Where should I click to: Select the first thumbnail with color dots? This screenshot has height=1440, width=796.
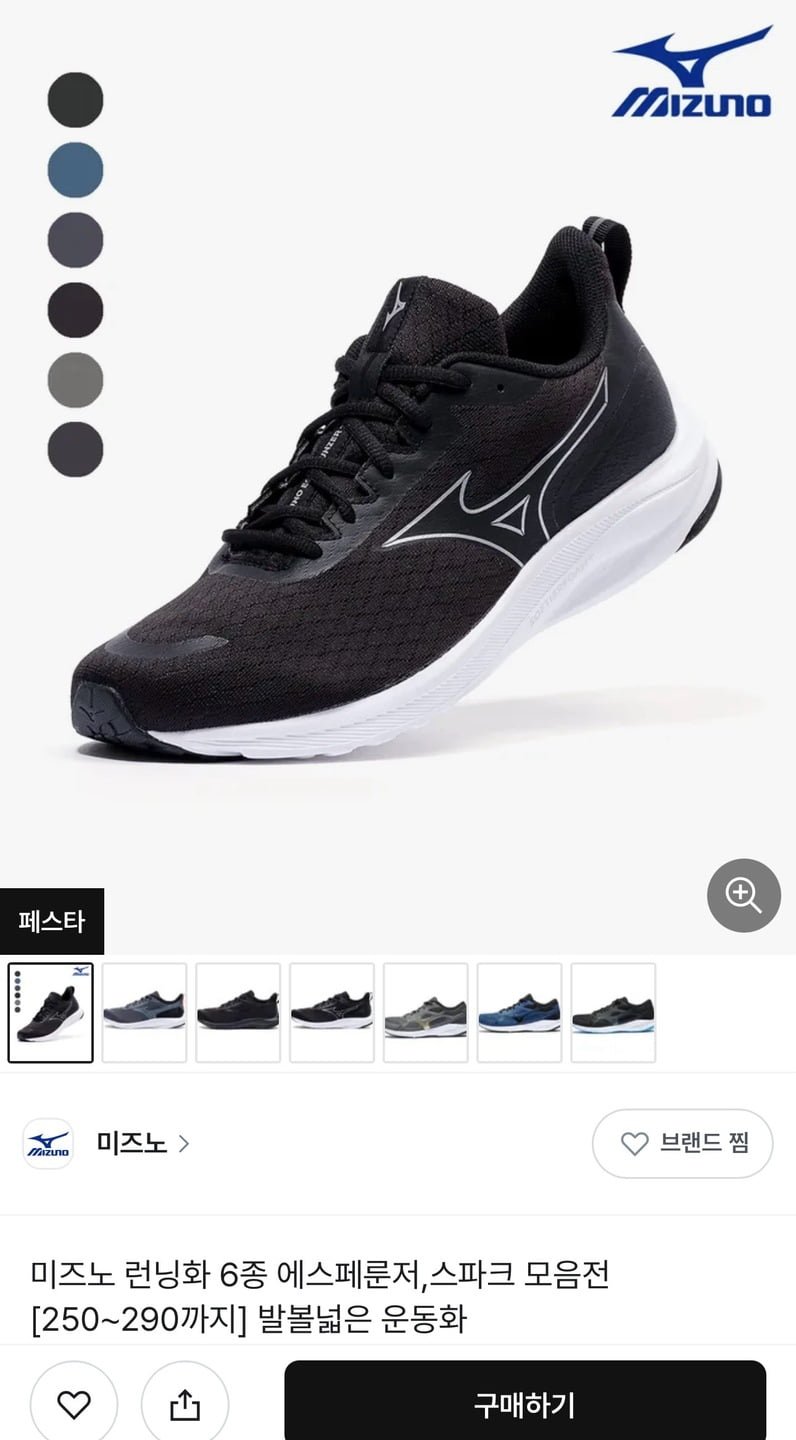(x=50, y=1012)
